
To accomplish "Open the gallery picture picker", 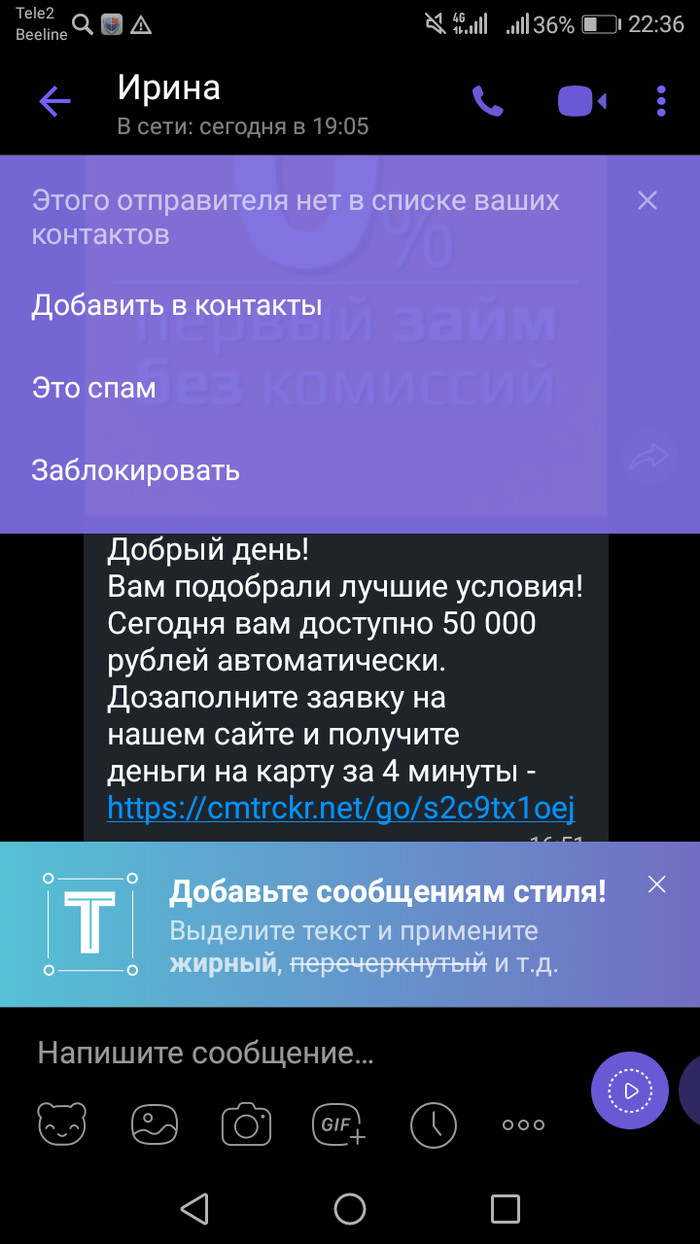I will pyautogui.click(x=154, y=1124).
